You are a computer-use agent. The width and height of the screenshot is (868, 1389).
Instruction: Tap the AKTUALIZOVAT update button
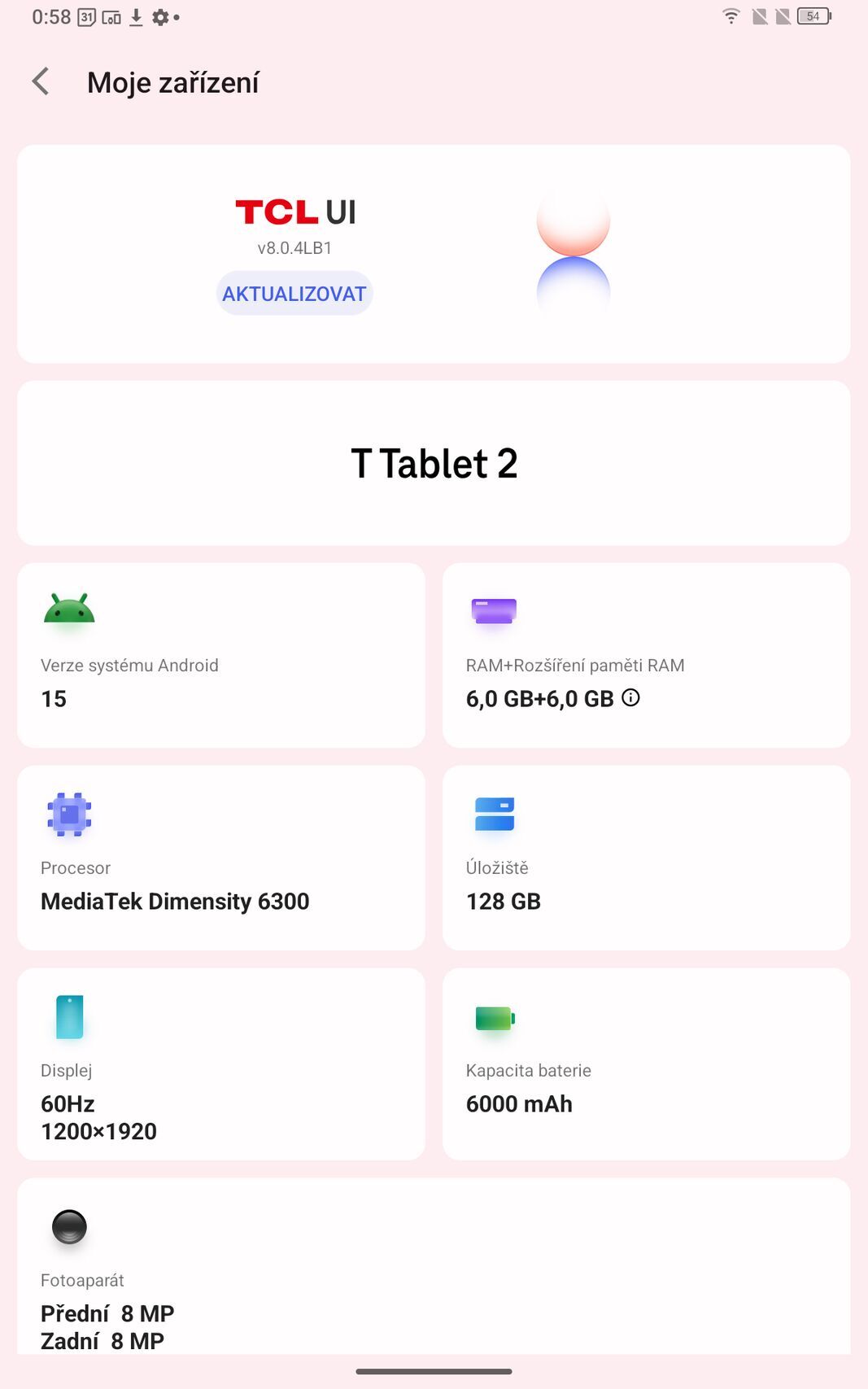click(x=294, y=293)
